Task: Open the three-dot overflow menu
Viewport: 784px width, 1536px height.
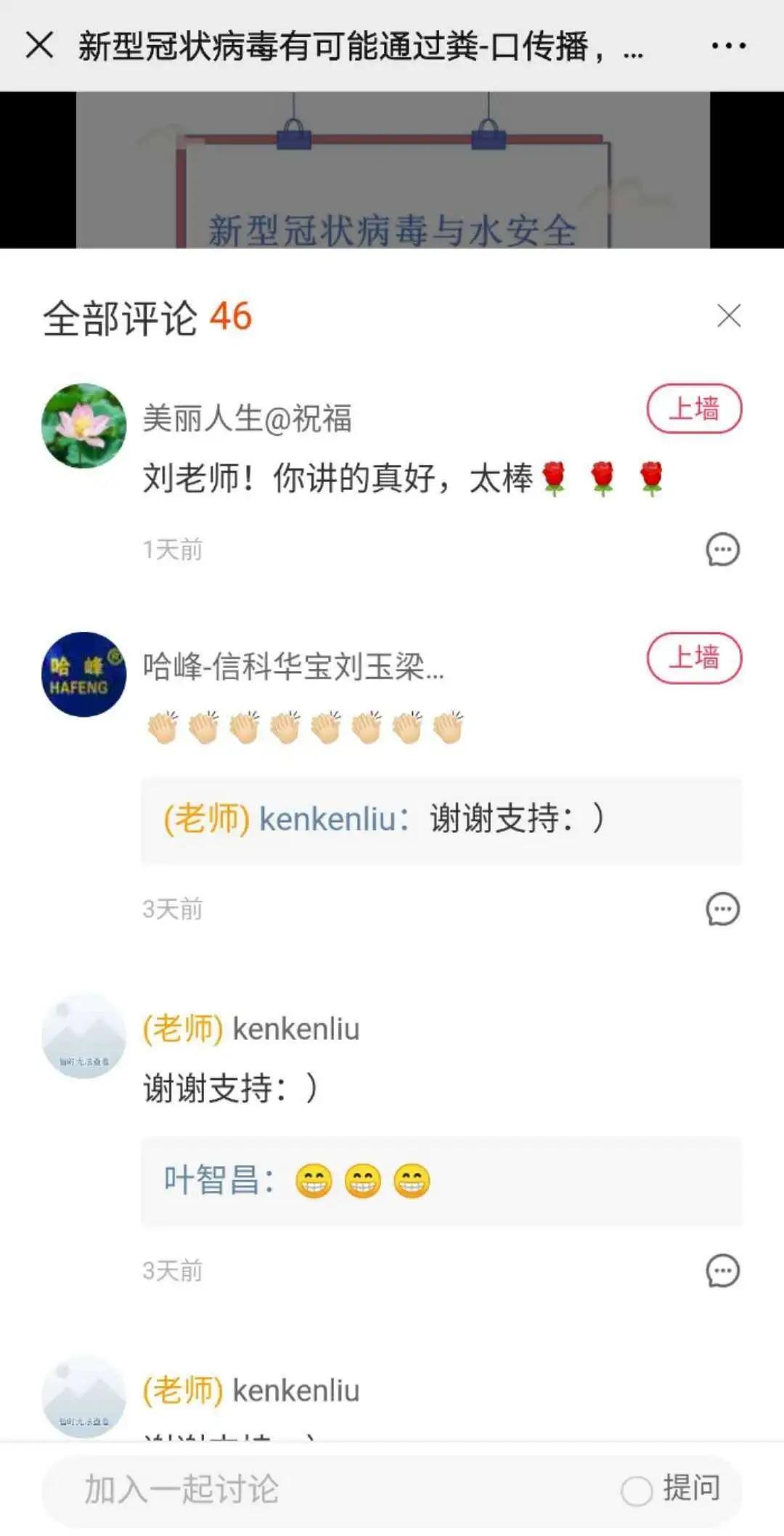Action: [728, 46]
